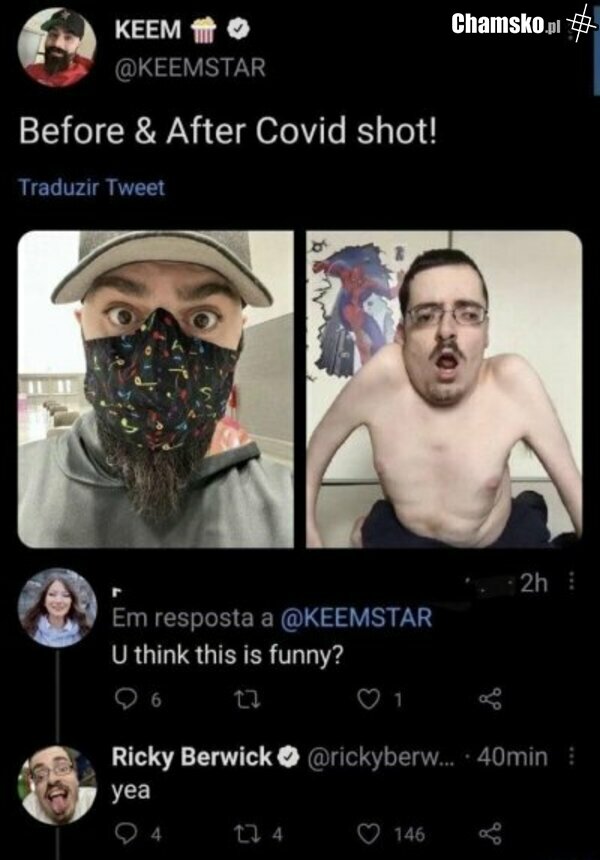Open overflow menu on Ricky Berwick's reply
600x860 pixels.
click(x=571, y=757)
